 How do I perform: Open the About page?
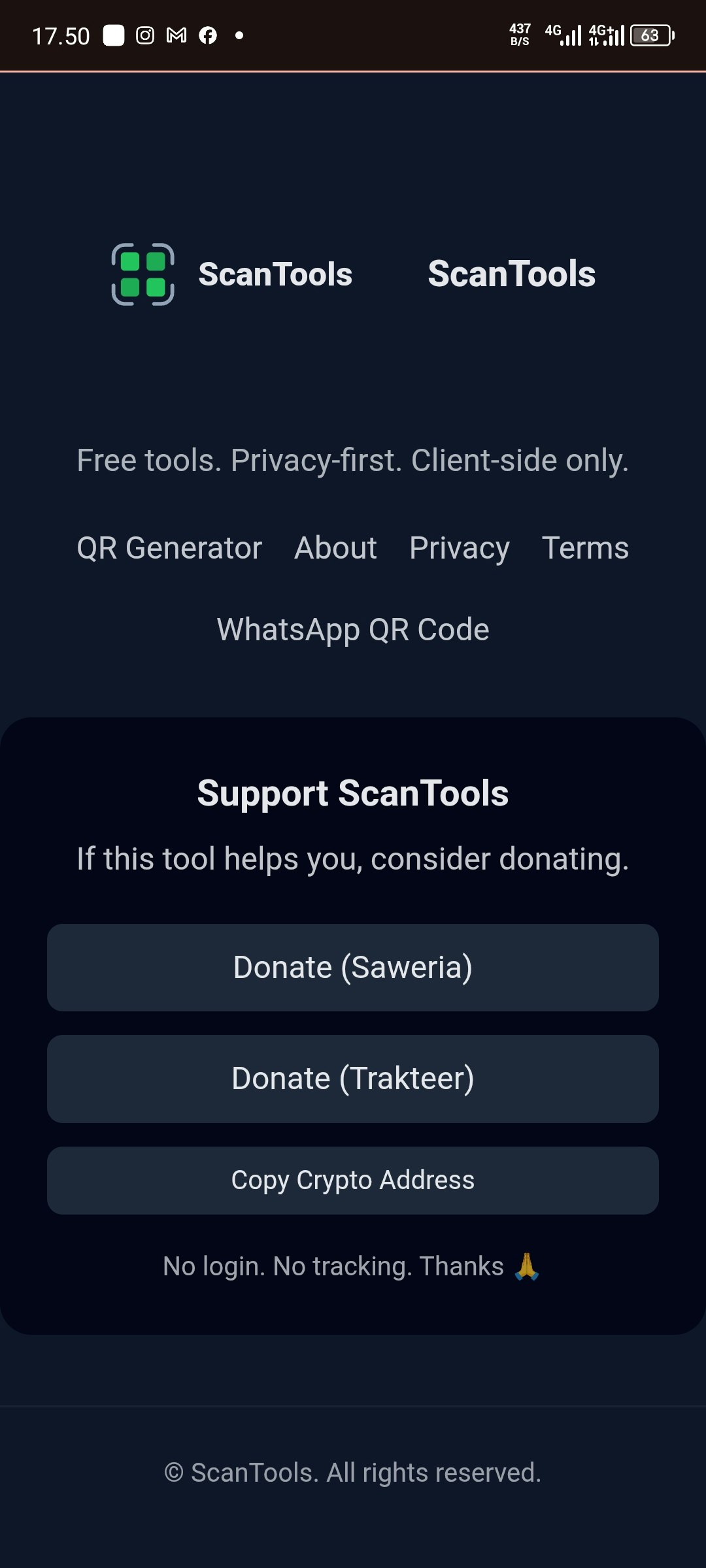click(335, 548)
